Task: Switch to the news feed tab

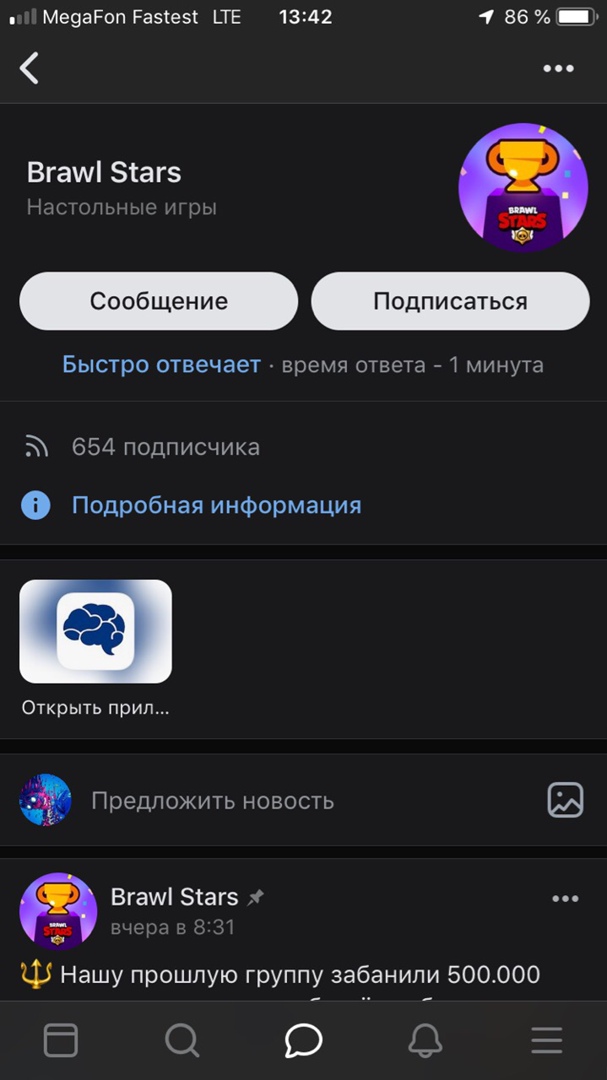Action: pos(61,1041)
